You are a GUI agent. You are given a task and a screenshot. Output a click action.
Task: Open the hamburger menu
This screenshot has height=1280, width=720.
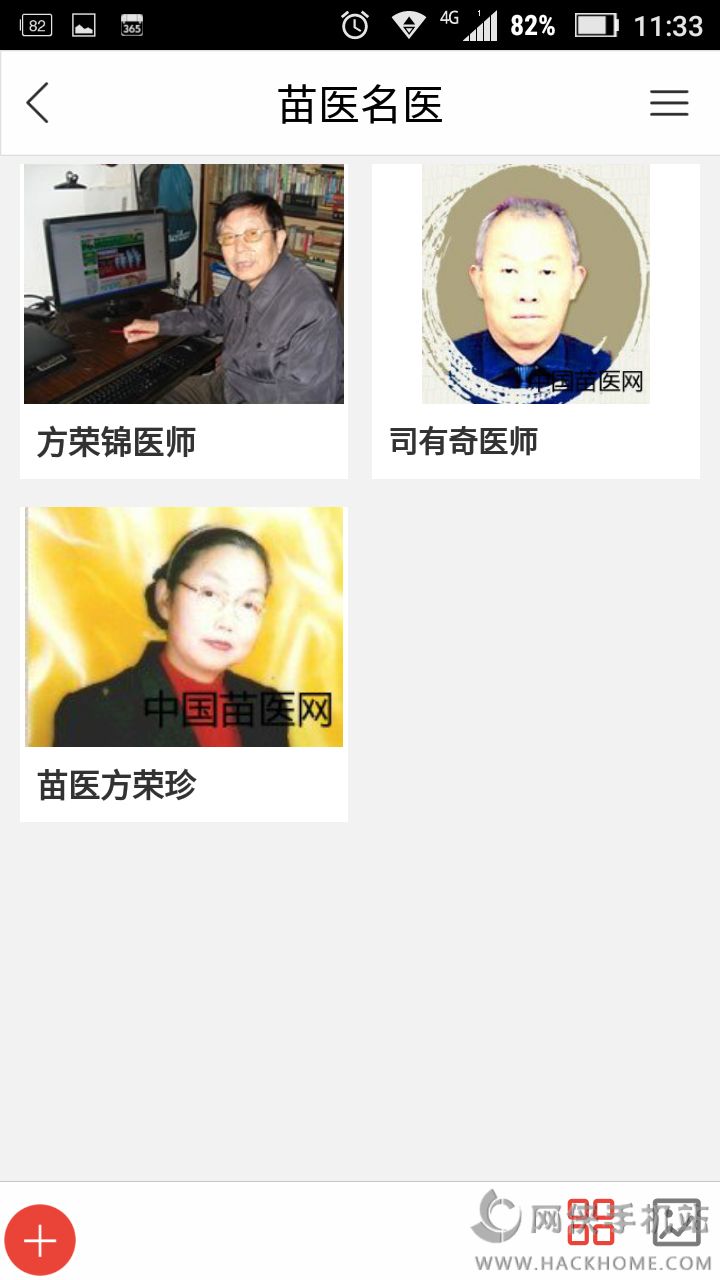[669, 103]
